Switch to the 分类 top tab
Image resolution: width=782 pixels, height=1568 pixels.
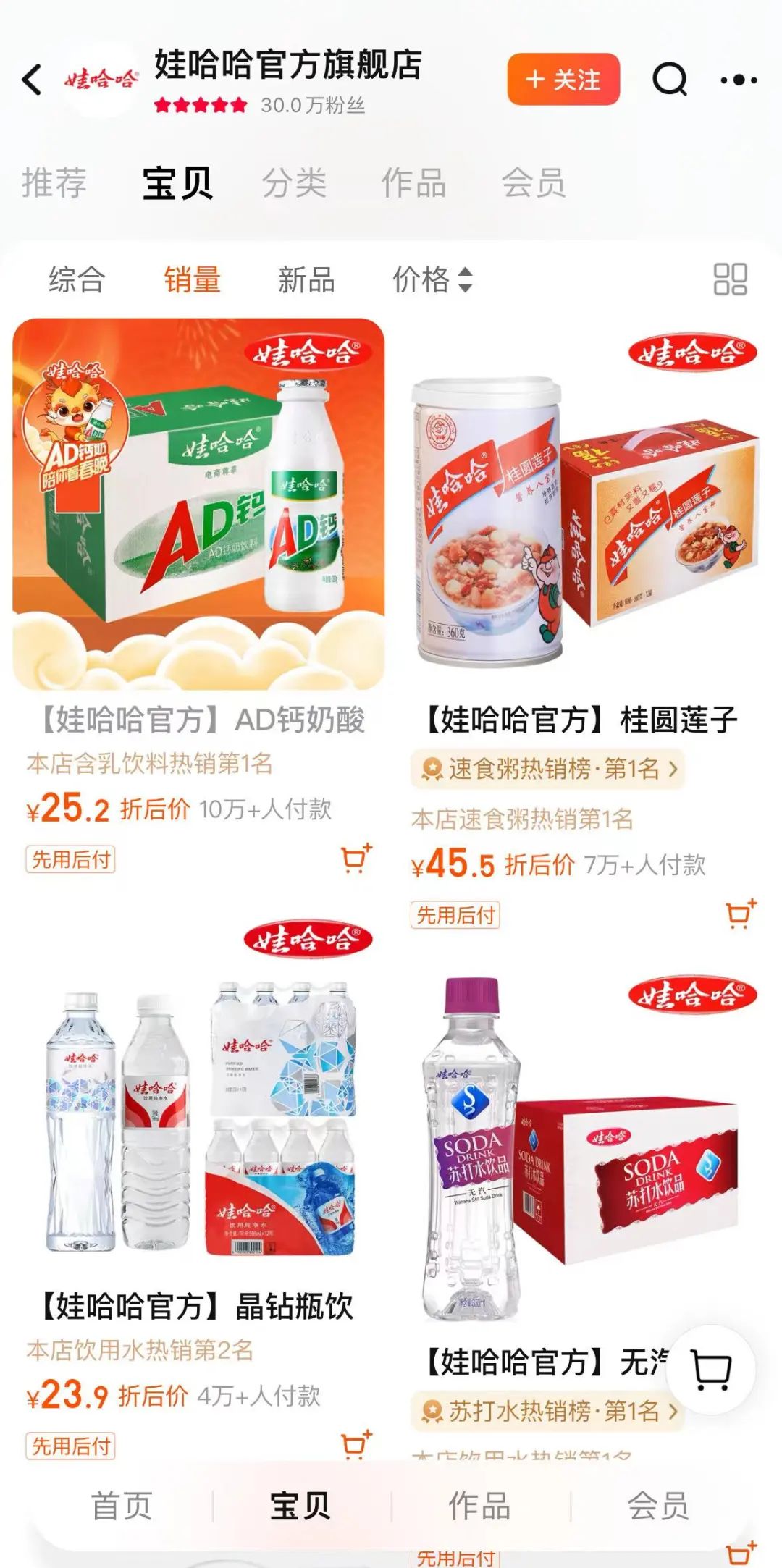pos(294,182)
